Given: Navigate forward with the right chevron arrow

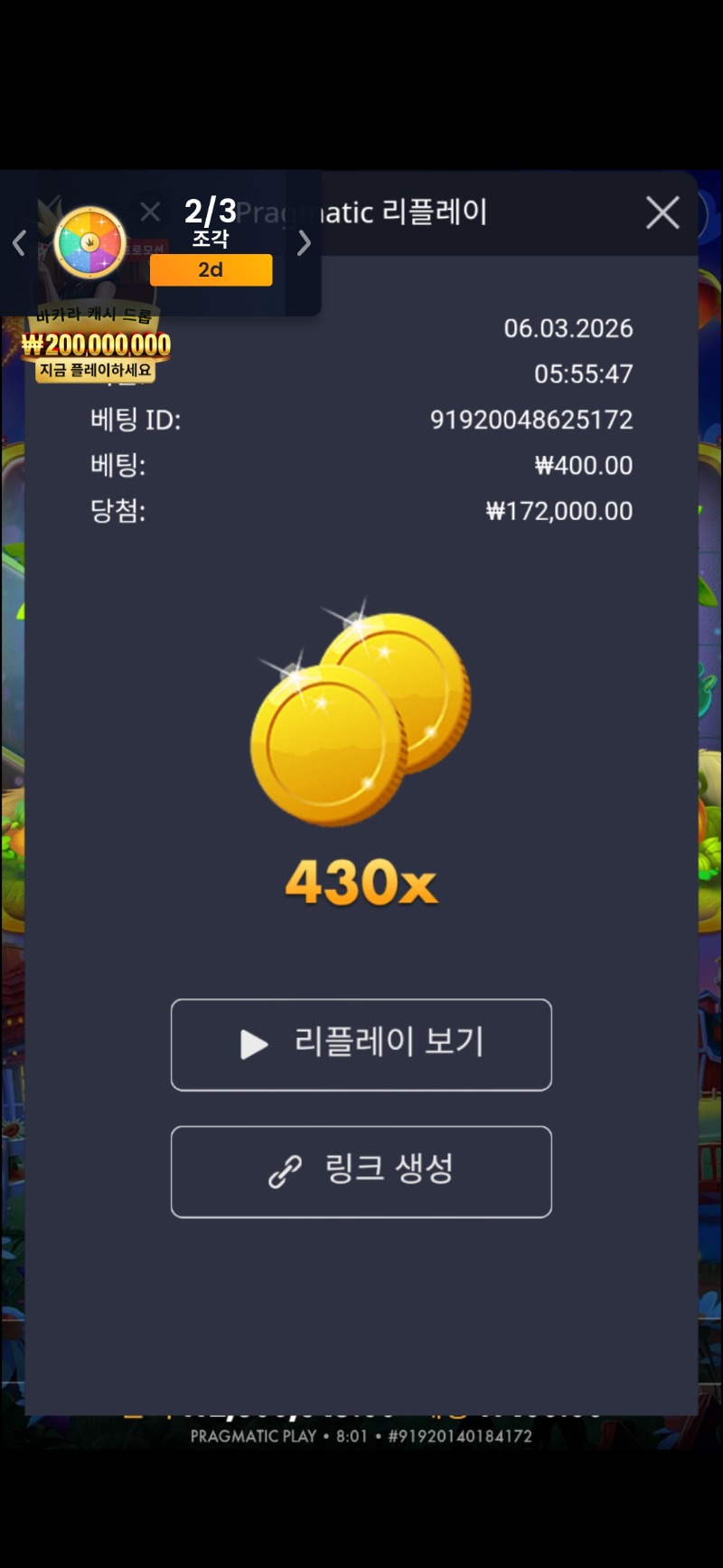Looking at the screenshot, I should pos(305,241).
